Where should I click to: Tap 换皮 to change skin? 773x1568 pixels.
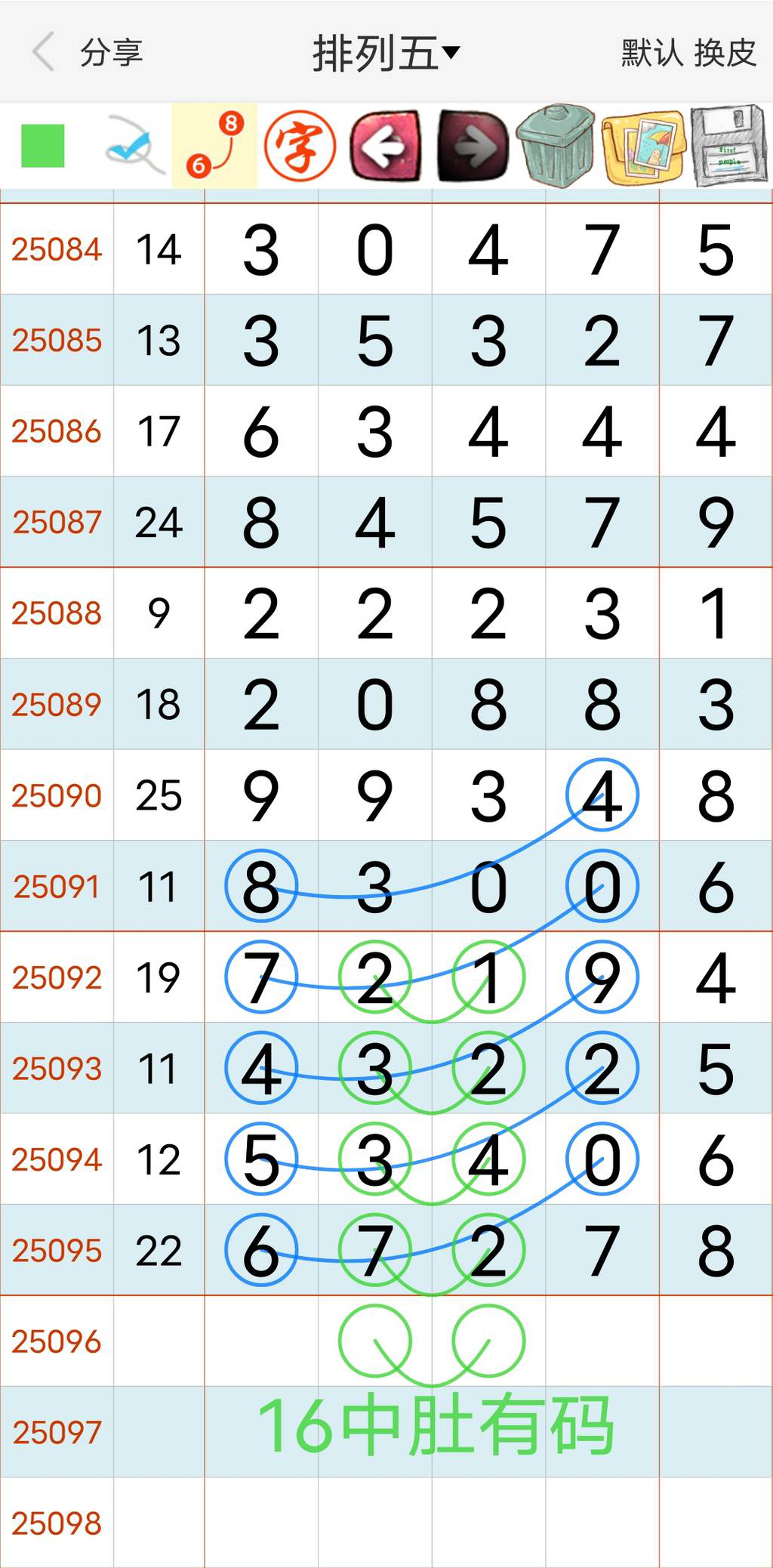[x=725, y=53]
